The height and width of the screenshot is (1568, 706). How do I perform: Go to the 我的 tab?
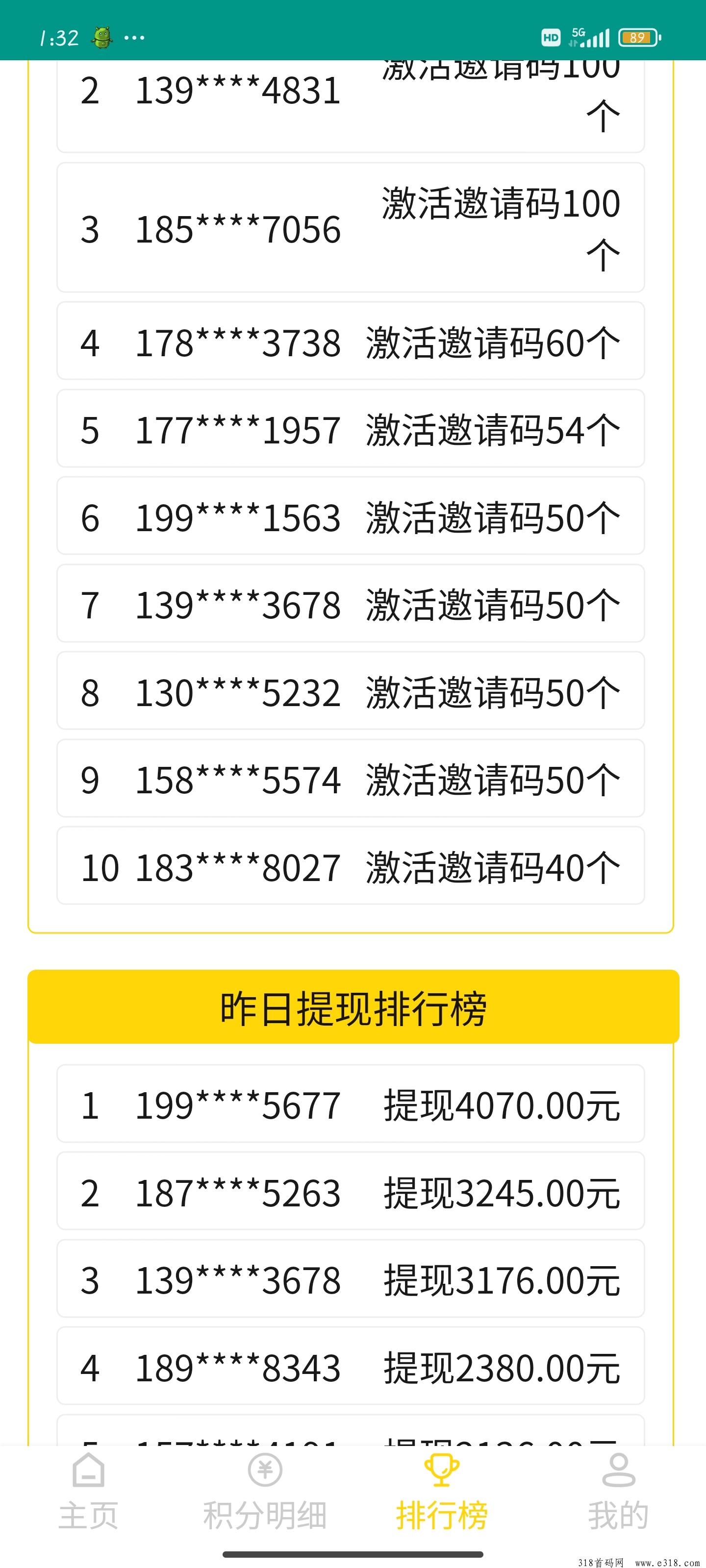coord(618,1491)
